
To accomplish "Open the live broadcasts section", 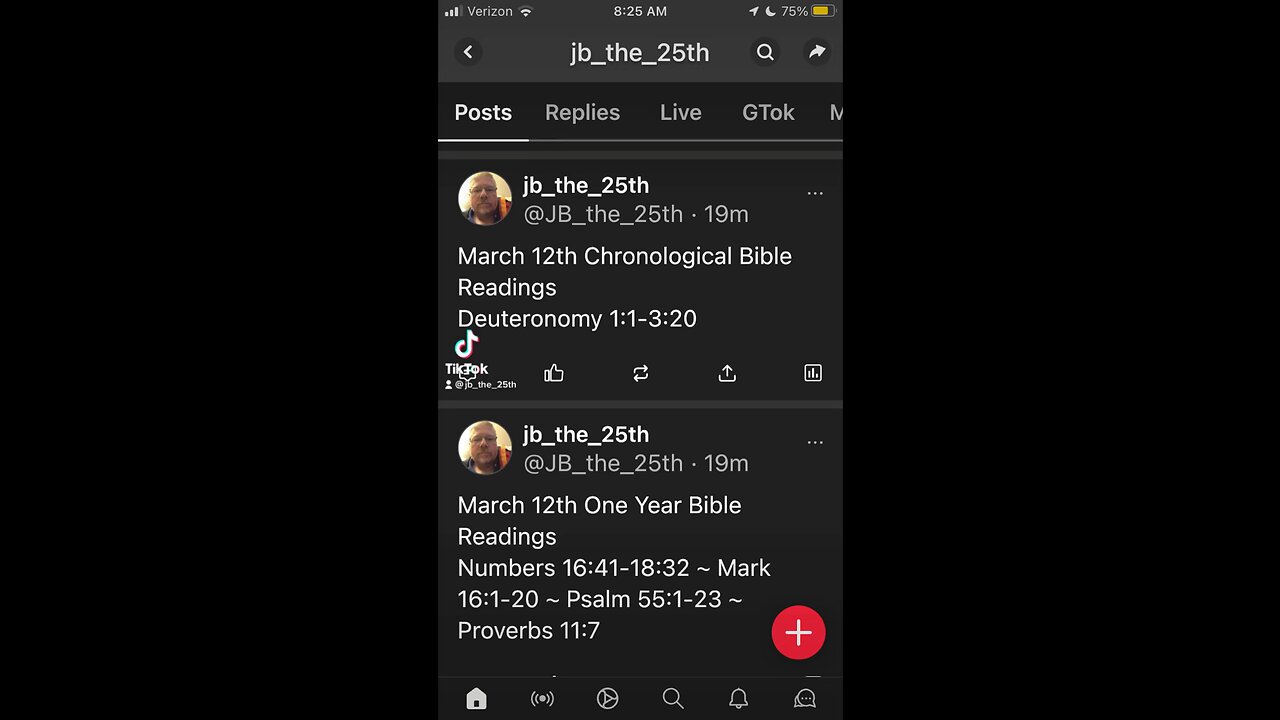I will [x=542, y=699].
